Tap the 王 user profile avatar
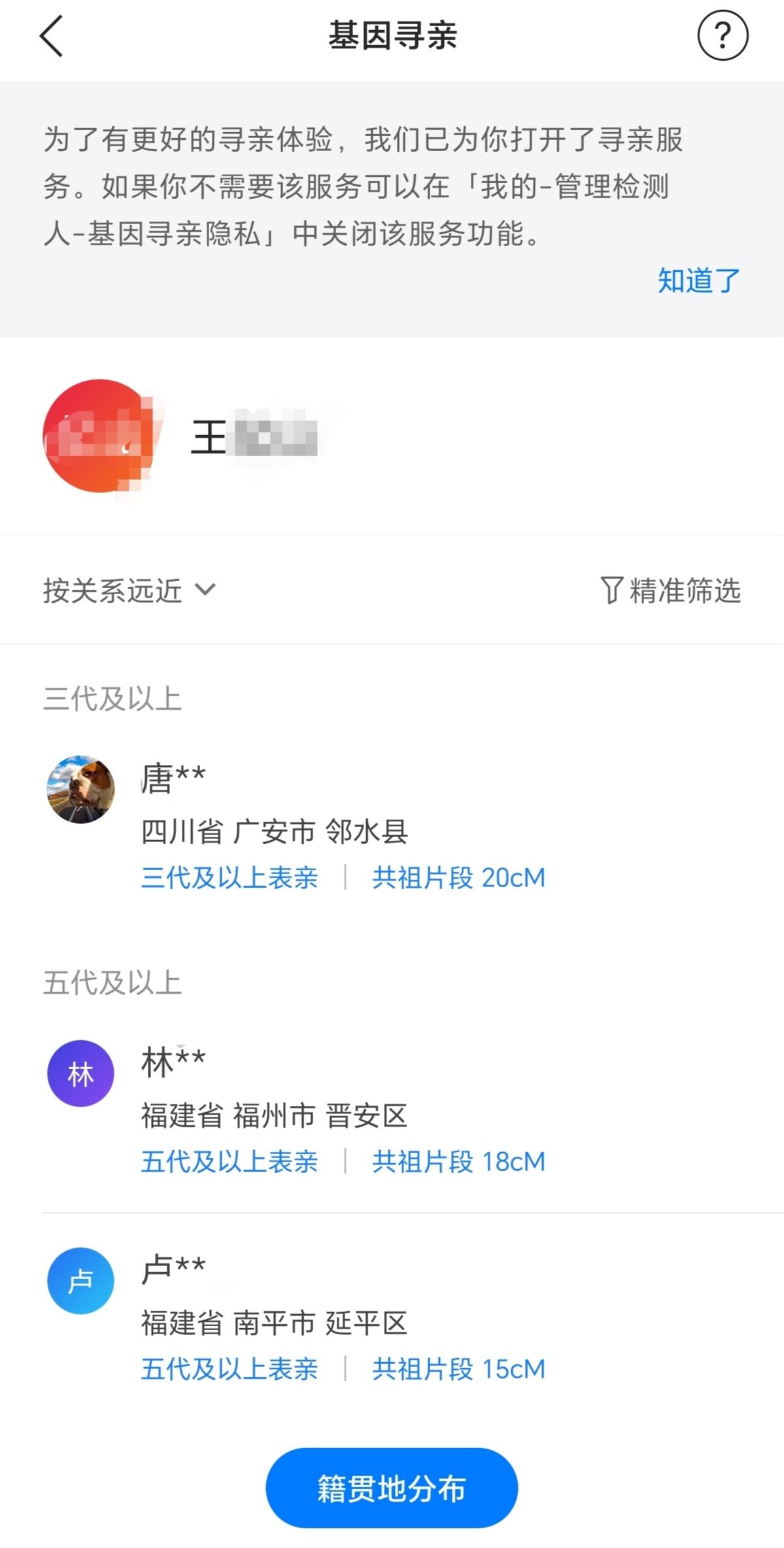The image size is (784, 1548). (x=99, y=436)
